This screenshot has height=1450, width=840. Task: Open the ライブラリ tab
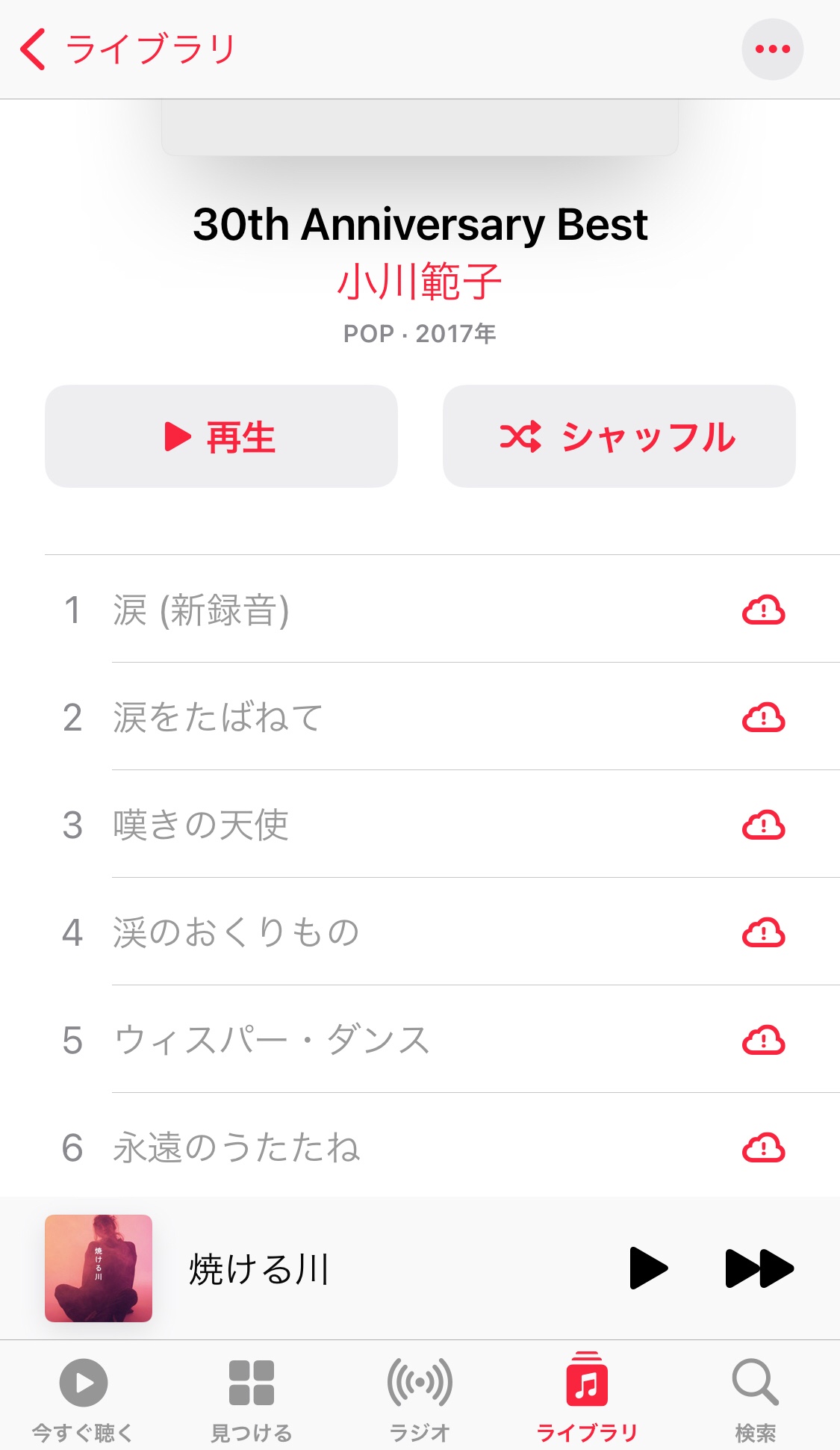click(x=588, y=1397)
